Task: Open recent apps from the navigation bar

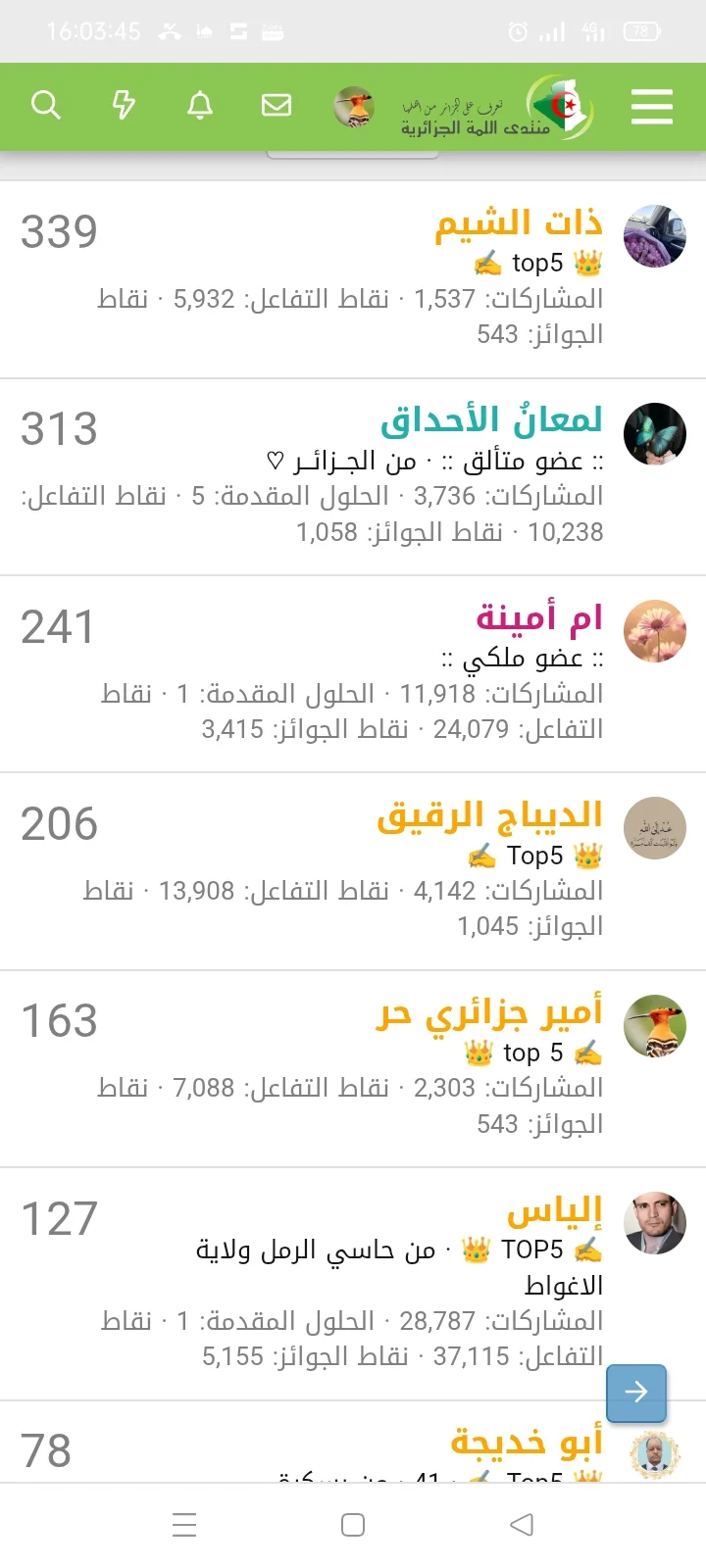Action: point(185,1525)
